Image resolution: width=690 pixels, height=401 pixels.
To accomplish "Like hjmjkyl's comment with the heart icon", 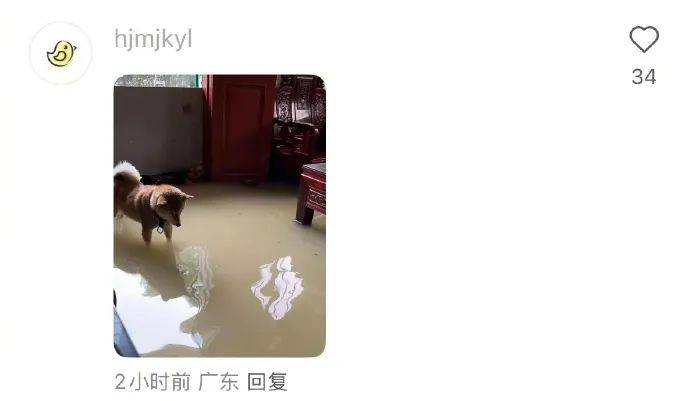I will tap(644, 40).
